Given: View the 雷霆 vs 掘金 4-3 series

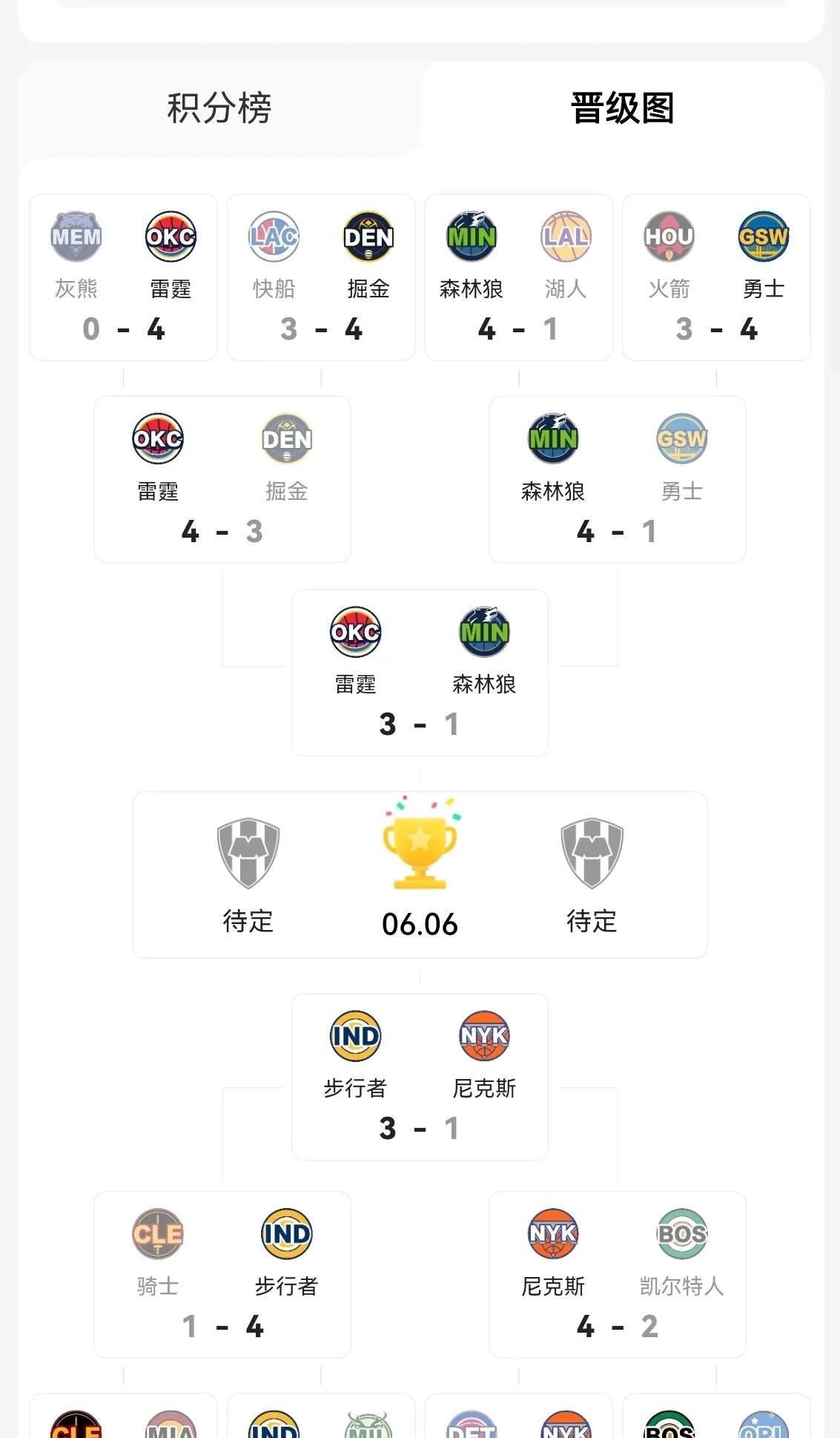Looking at the screenshot, I should tap(222, 479).
